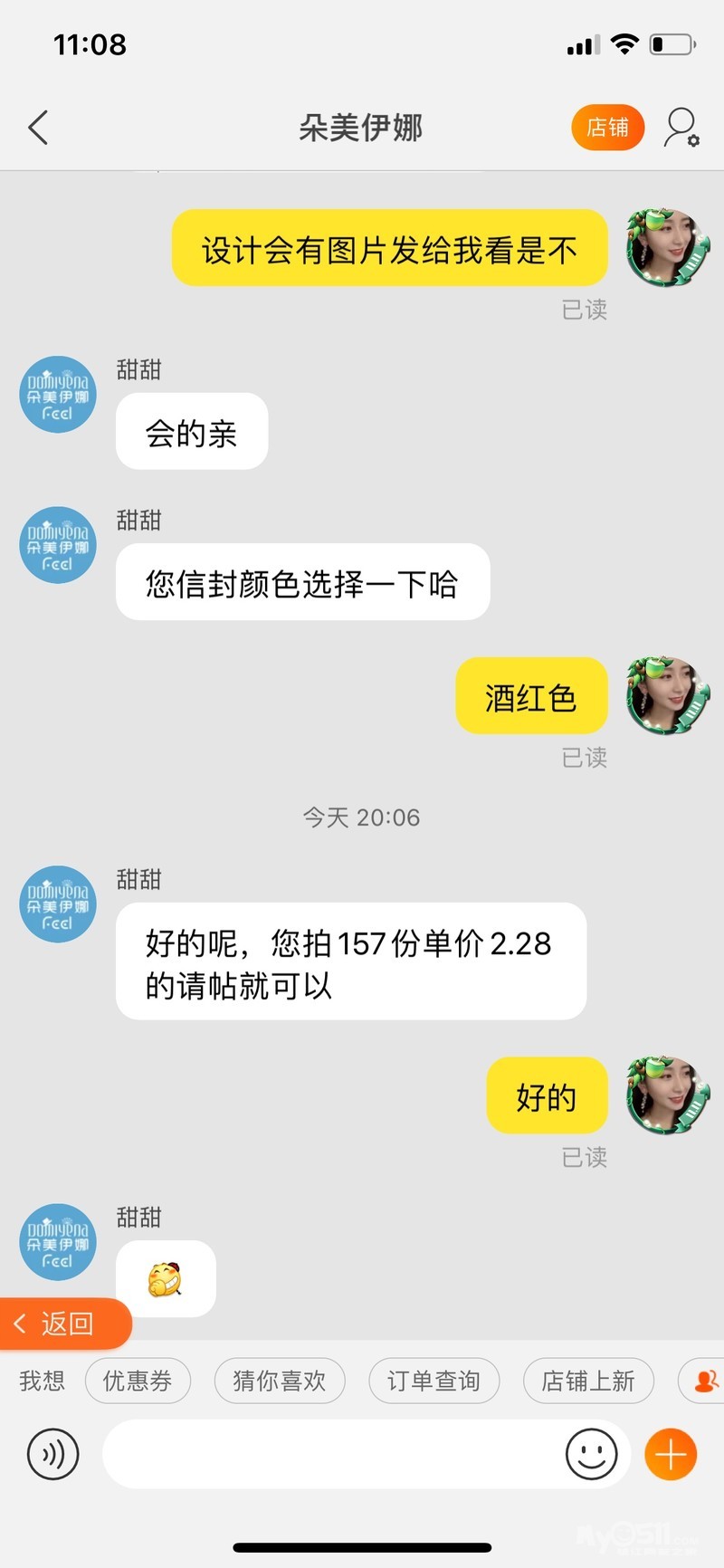
Task: Open the emoji picker
Action: pyautogui.click(x=591, y=1454)
